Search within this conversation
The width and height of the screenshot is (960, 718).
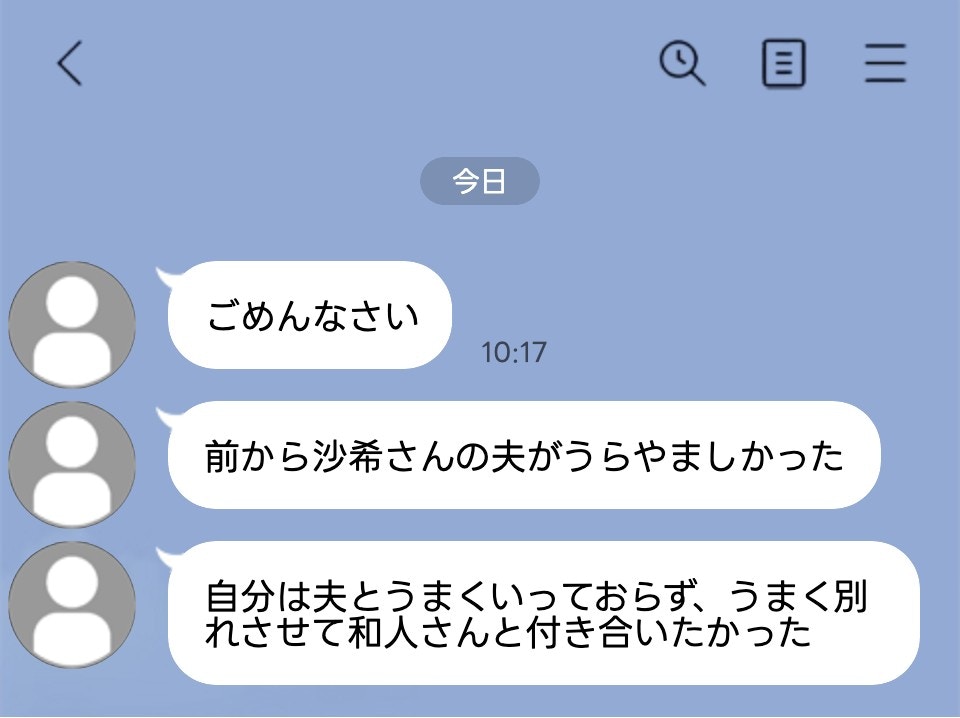(x=682, y=65)
